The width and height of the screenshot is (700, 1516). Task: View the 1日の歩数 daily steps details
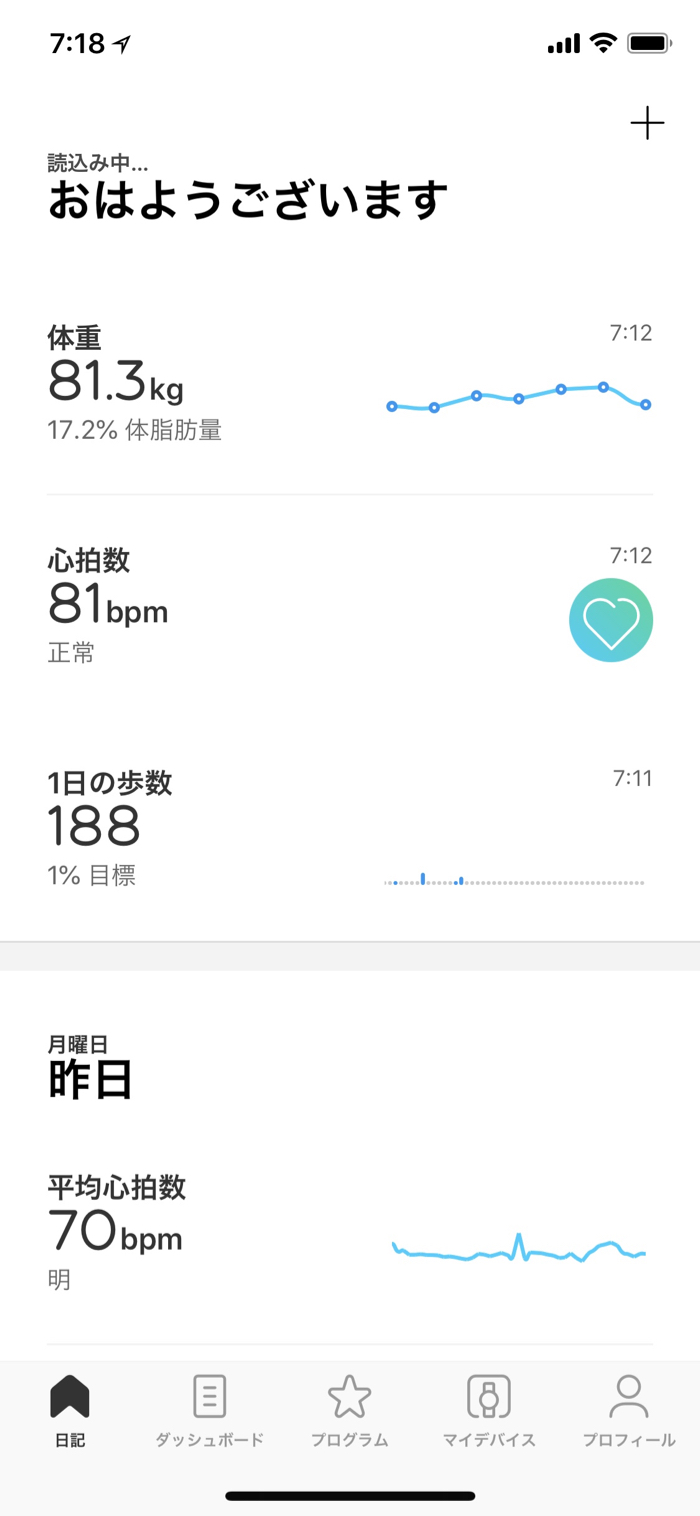(x=350, y=829)
